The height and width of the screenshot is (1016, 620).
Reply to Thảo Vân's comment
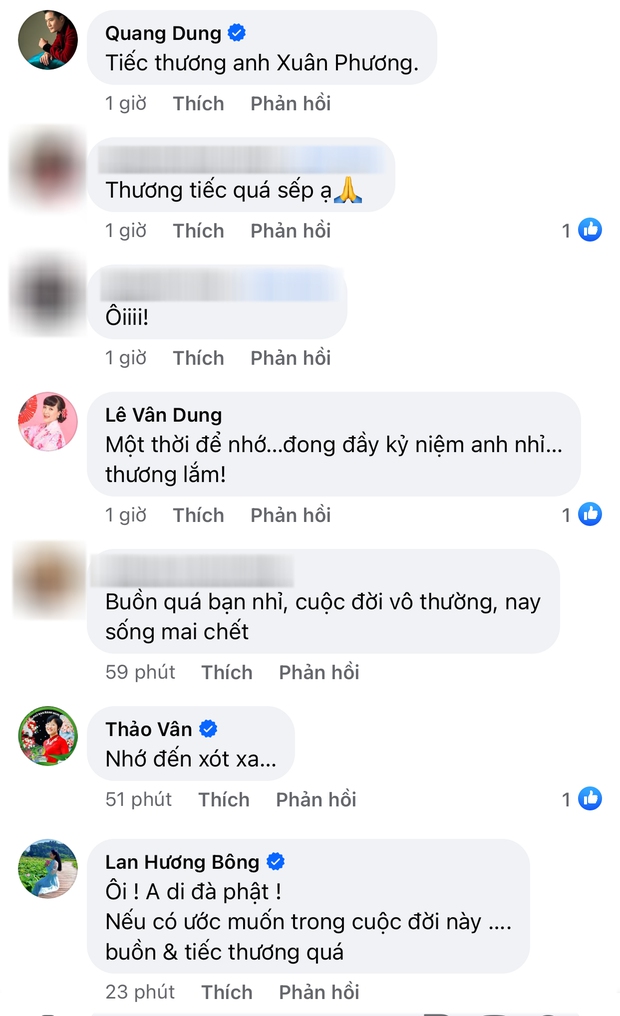pyautogui.click(x=316, y=799)
